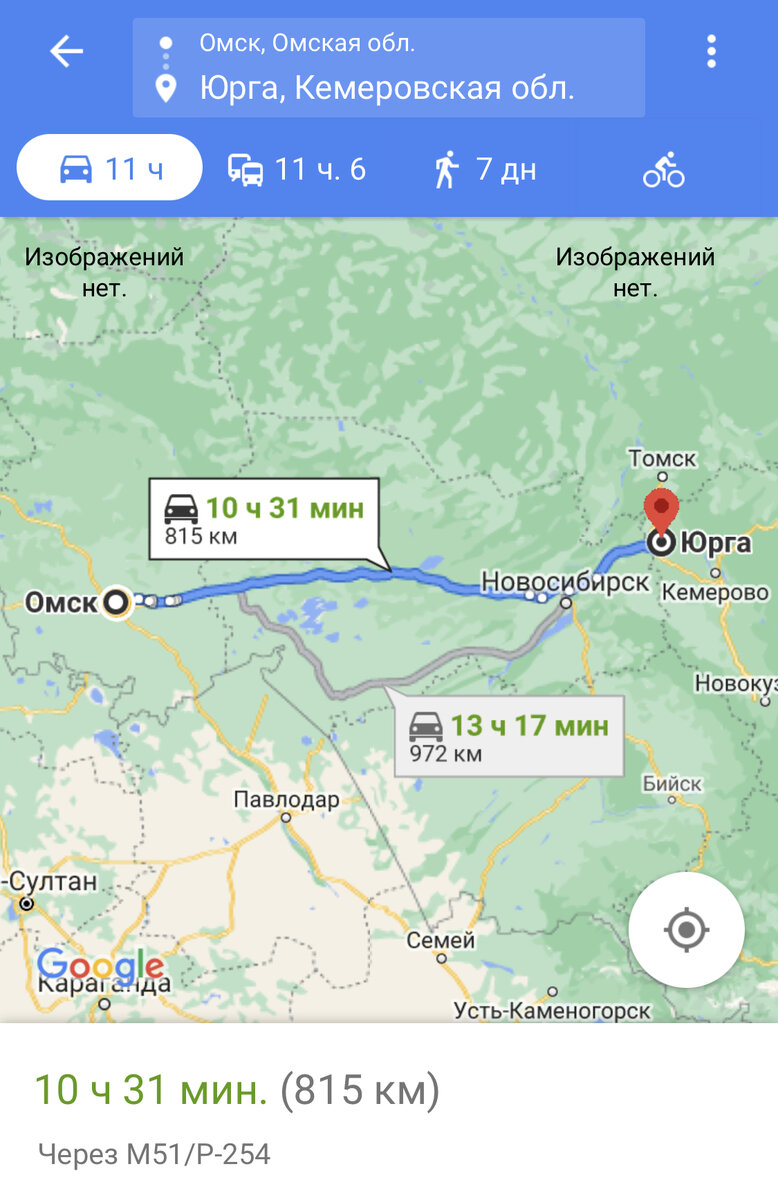Switch to walking 7 дн tab

[x=485, y=169]
